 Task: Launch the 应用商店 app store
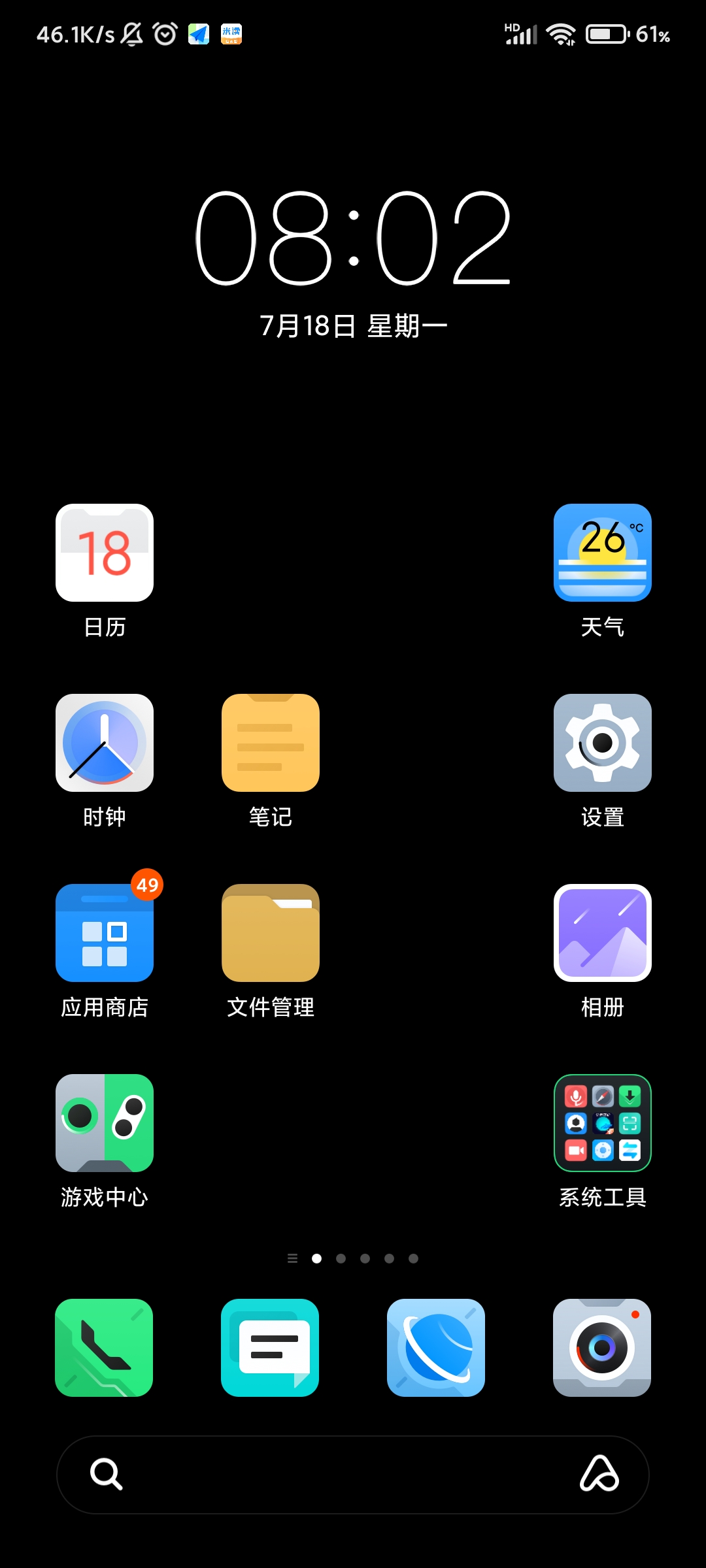point(105,933)
